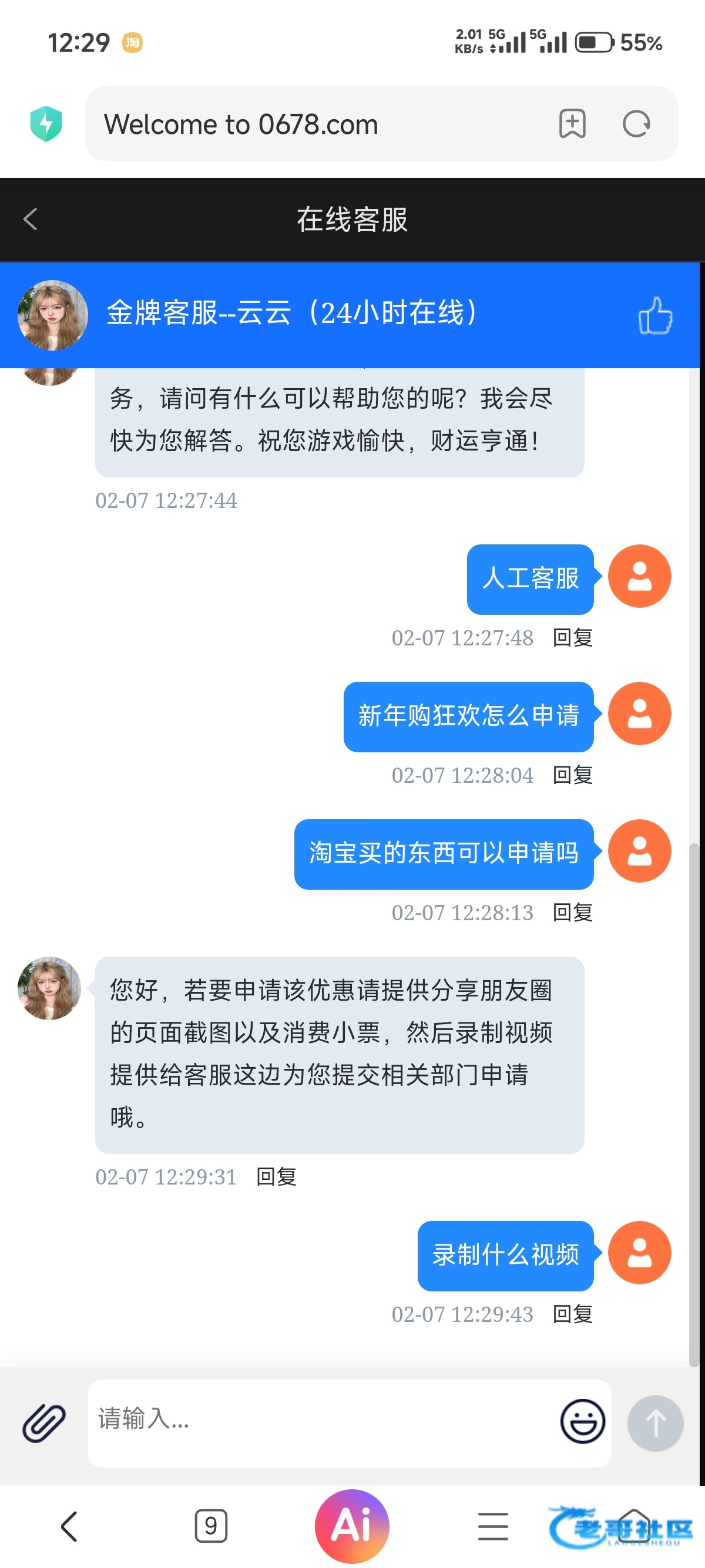Image resolution: width=705 pixels, height=1568 pixels.
Task: Reply to the 录制什么视频 message
Action: [x=572, y=1314]
